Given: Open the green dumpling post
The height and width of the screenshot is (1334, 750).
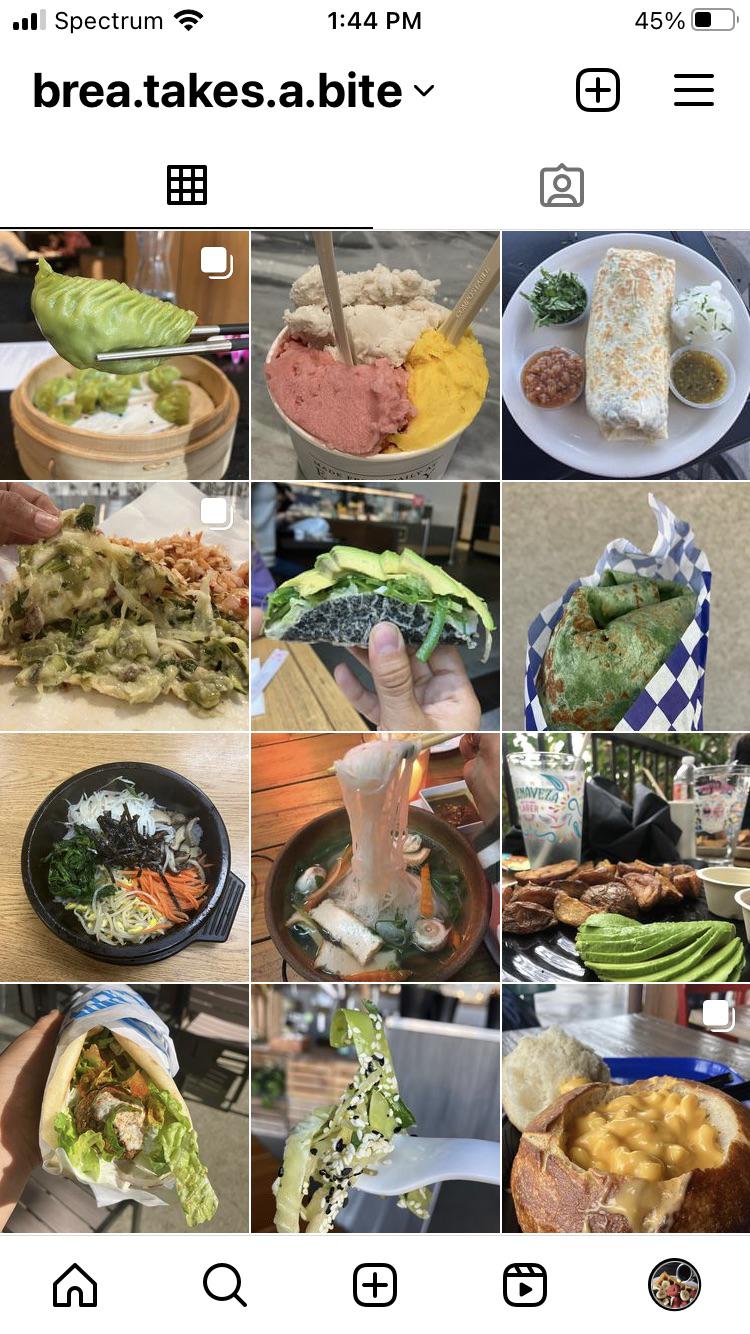Looking at the screenshot, I should [x=124, y=355].
